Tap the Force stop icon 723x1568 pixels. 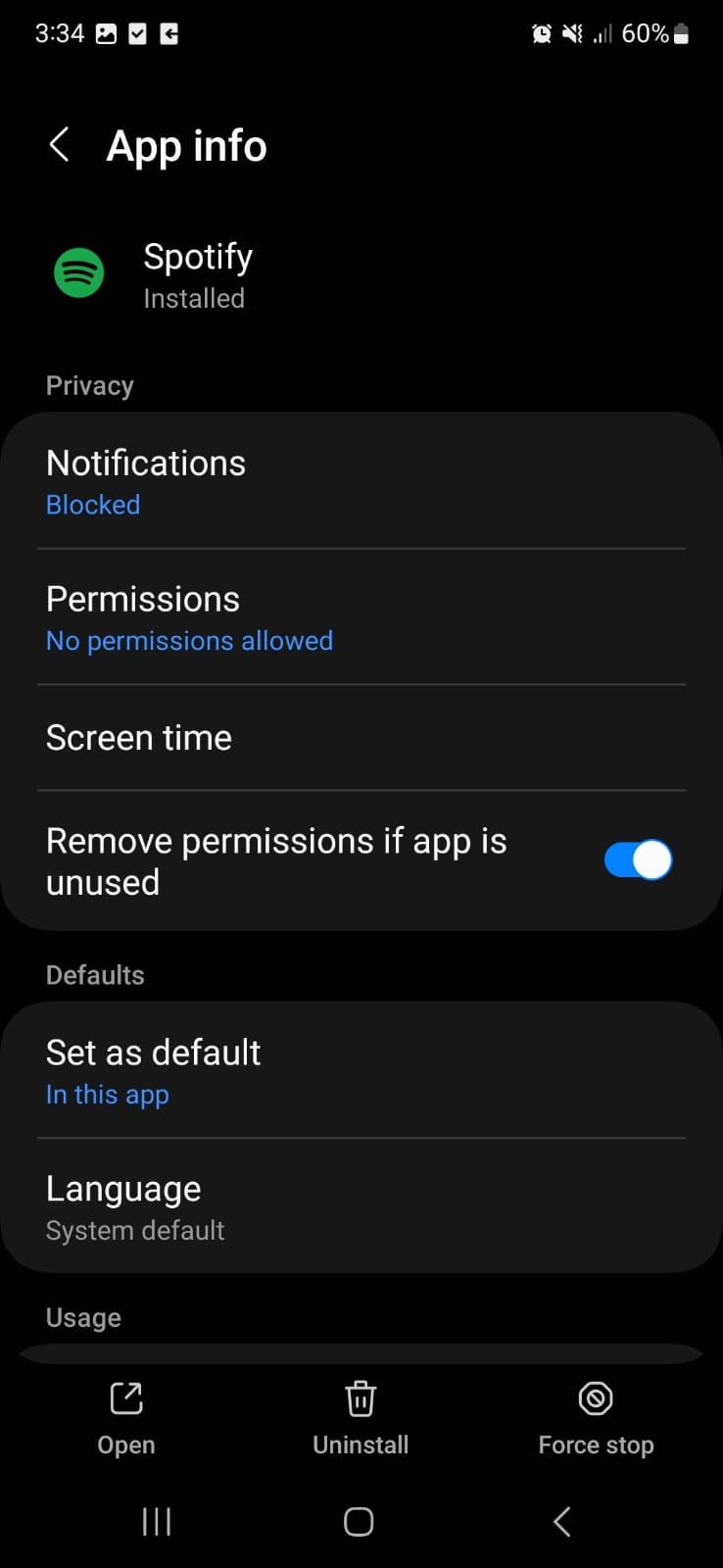(596, 1398)
